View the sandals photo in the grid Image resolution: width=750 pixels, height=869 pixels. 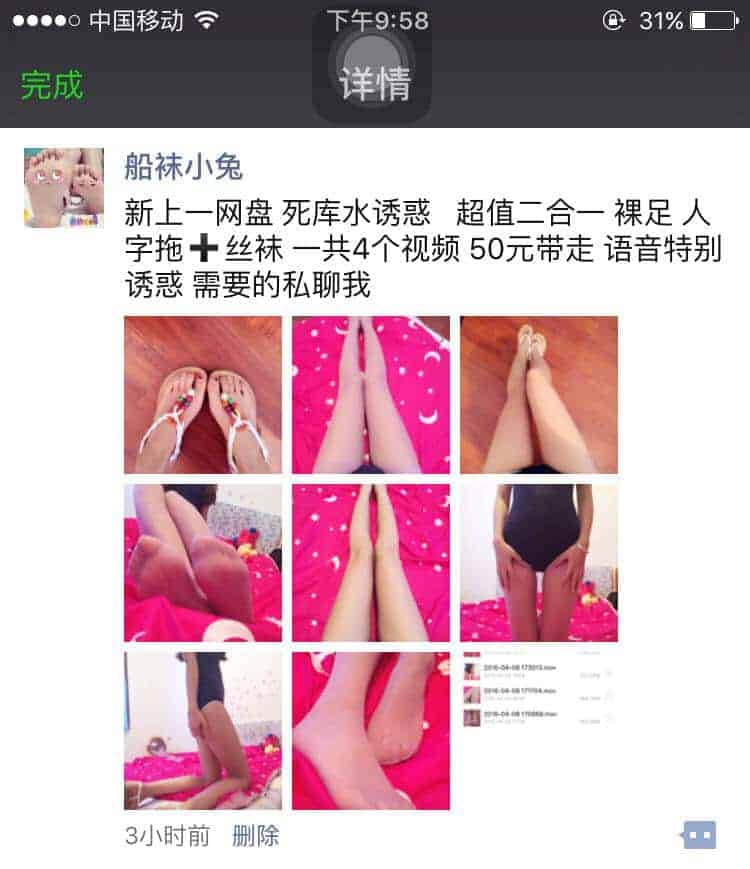click(x=203, y=395)
